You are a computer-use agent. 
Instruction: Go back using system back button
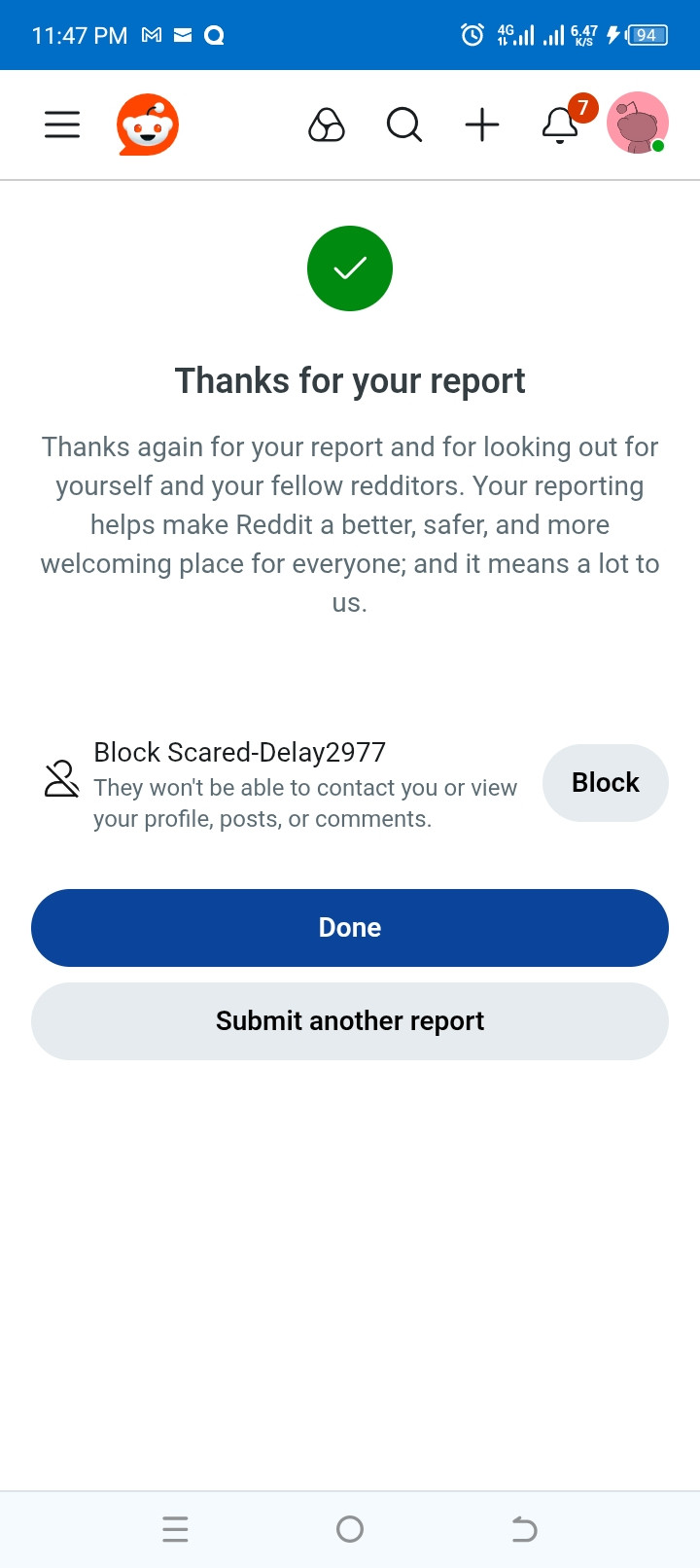point(524,1530)
